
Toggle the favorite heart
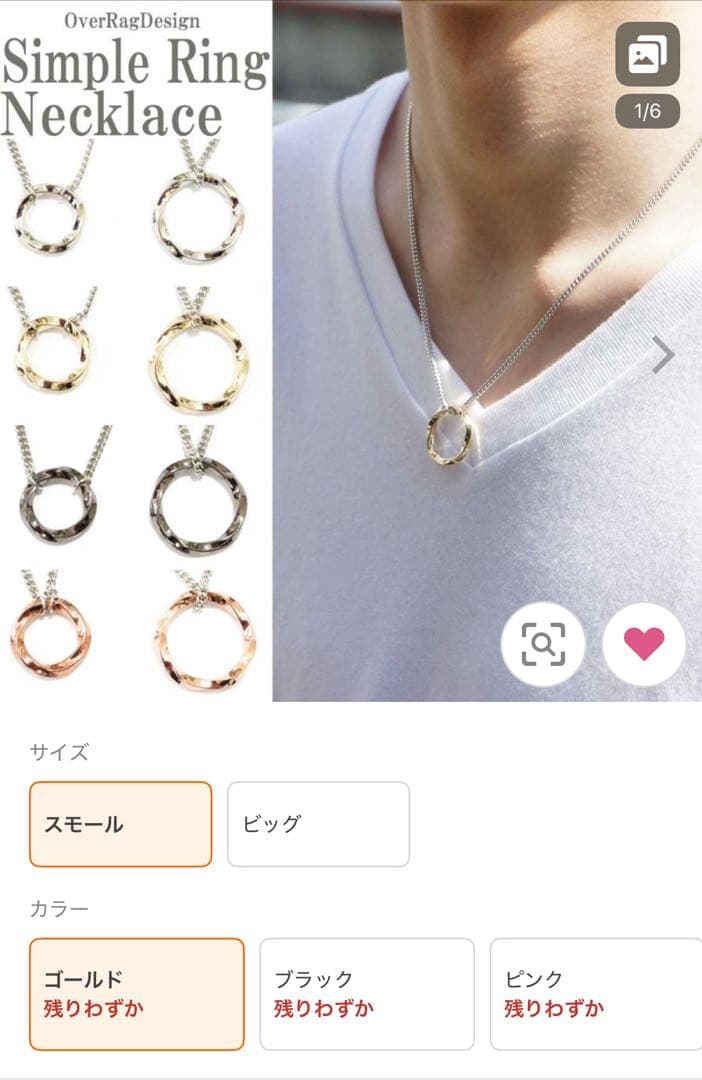tap(644, 644)
